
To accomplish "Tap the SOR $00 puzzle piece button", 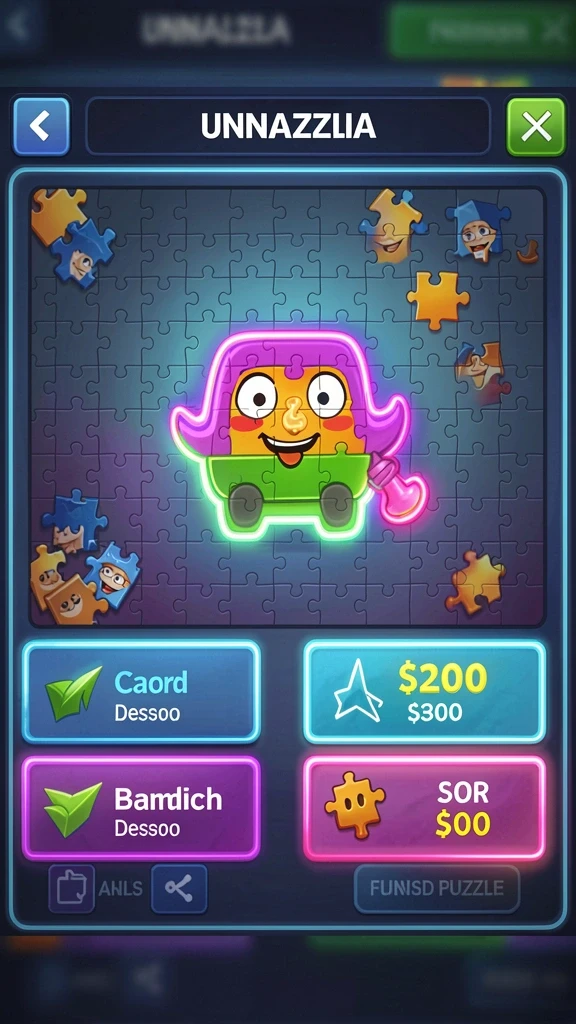I will (424, 808).
